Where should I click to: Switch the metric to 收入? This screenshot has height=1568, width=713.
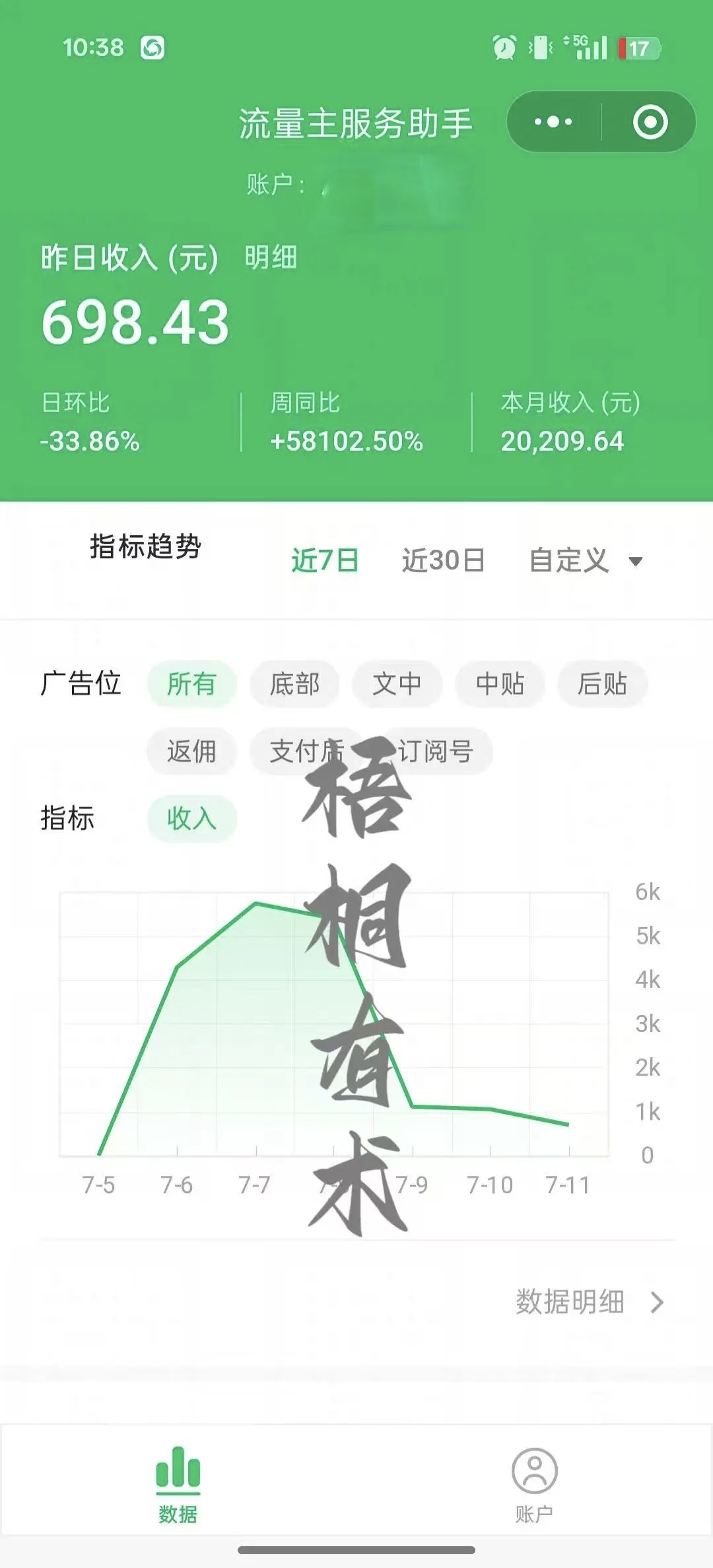click(191, 818)
